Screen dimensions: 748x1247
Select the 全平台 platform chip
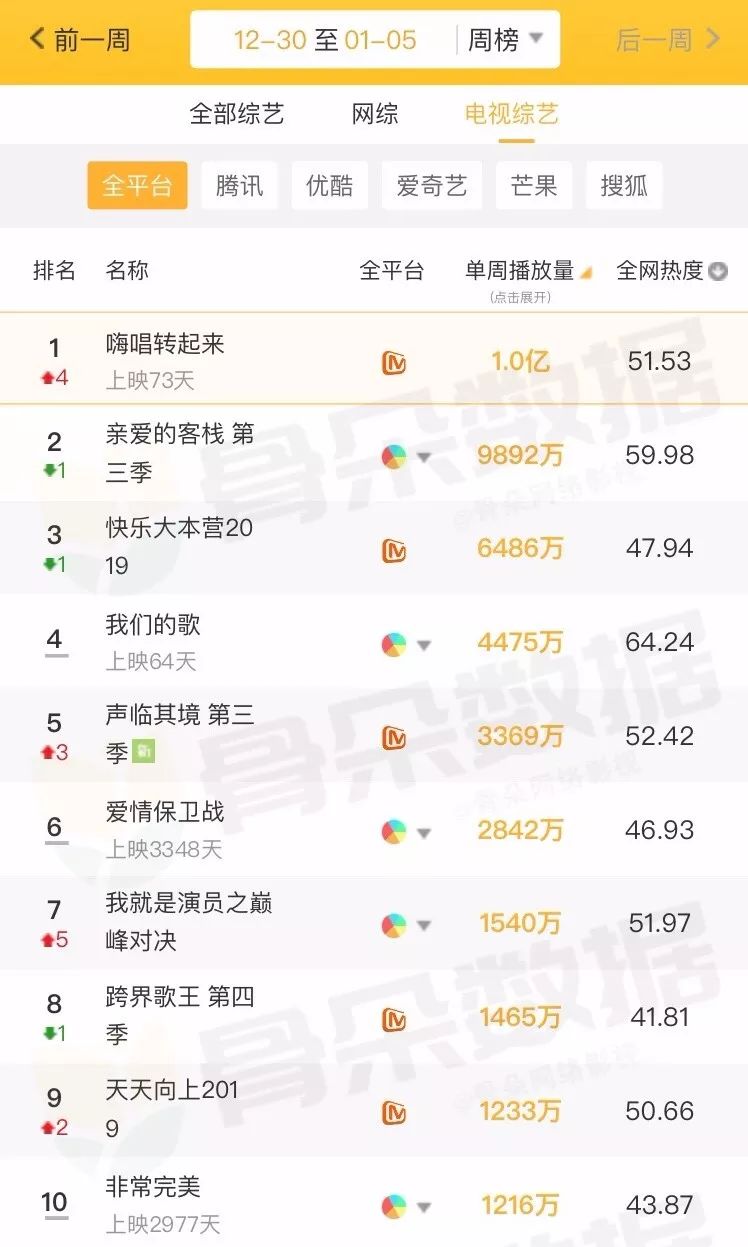coord(137,186)
